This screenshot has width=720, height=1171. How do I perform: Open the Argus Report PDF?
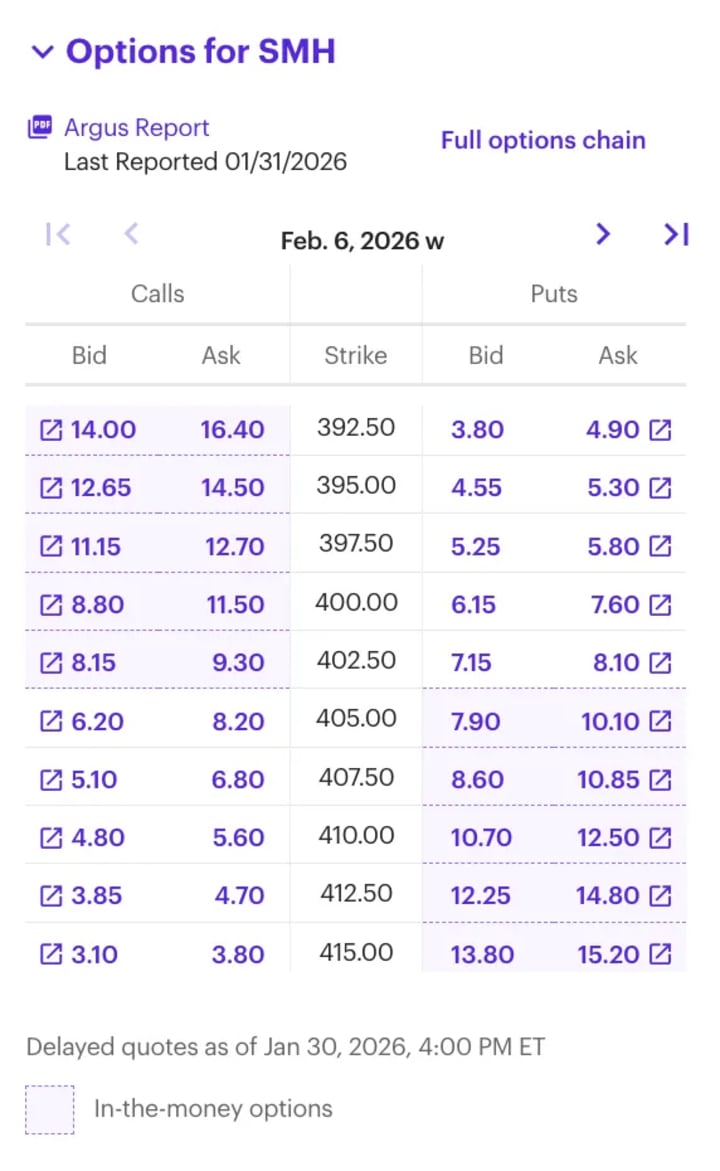tap(136, 128)
